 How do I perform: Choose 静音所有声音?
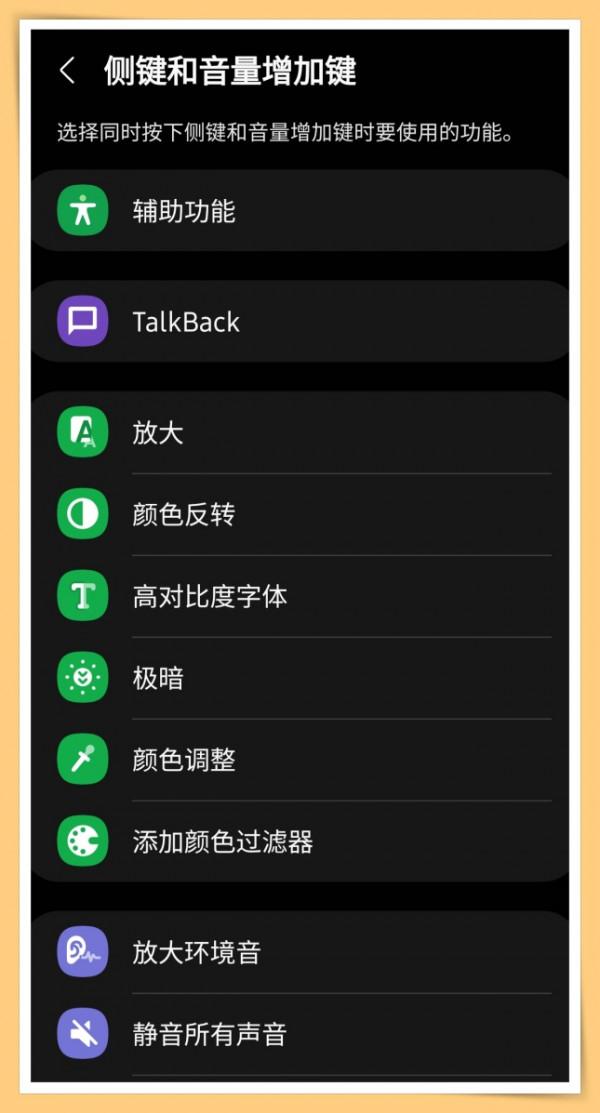click(300, 1034)
